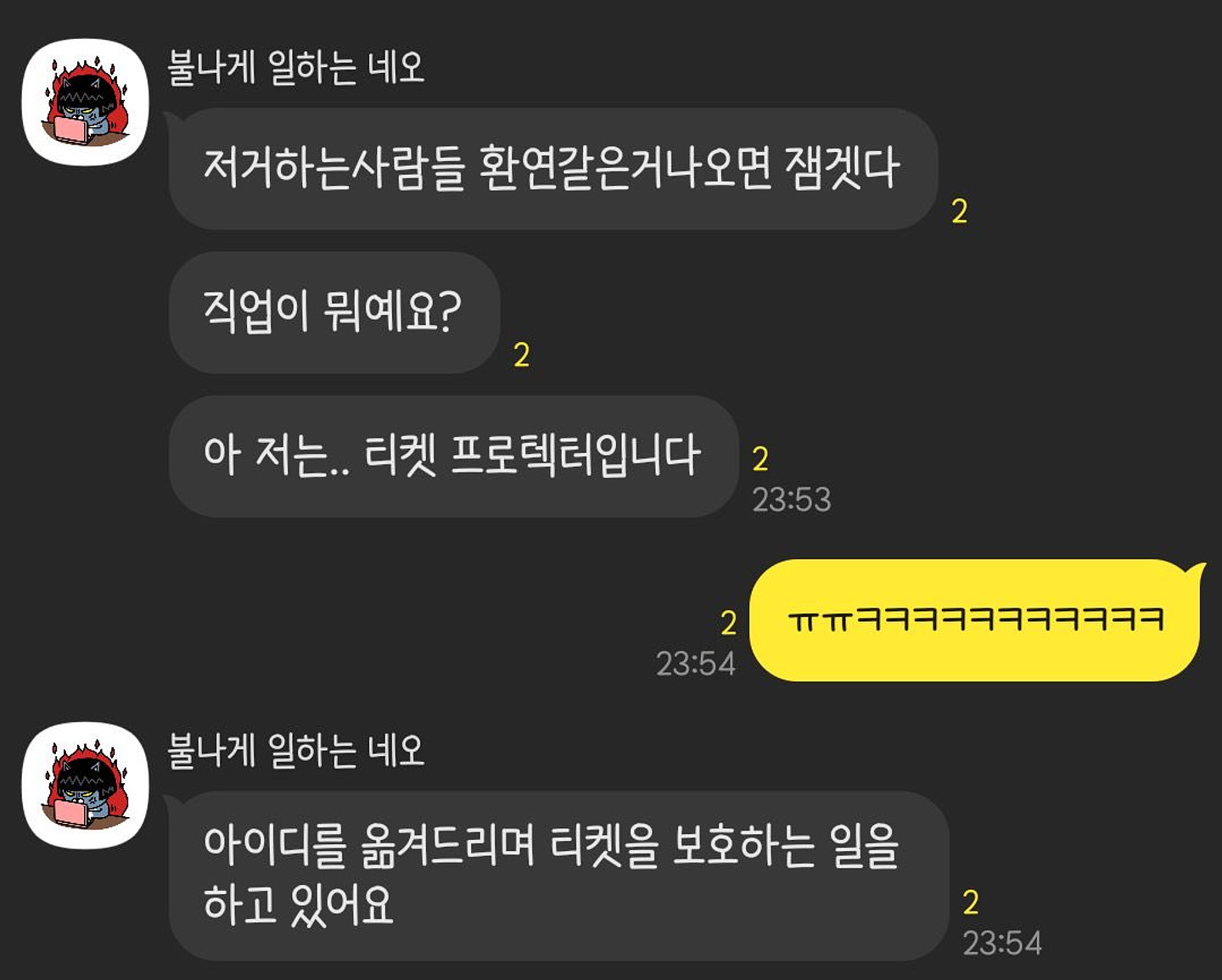Image resolution: width=1222 pixels, height=980 pixels.
Task: Open profile picture beside message 저거하는사람들 환연같은거나오면 잼겠다
Action: point(86,103)
